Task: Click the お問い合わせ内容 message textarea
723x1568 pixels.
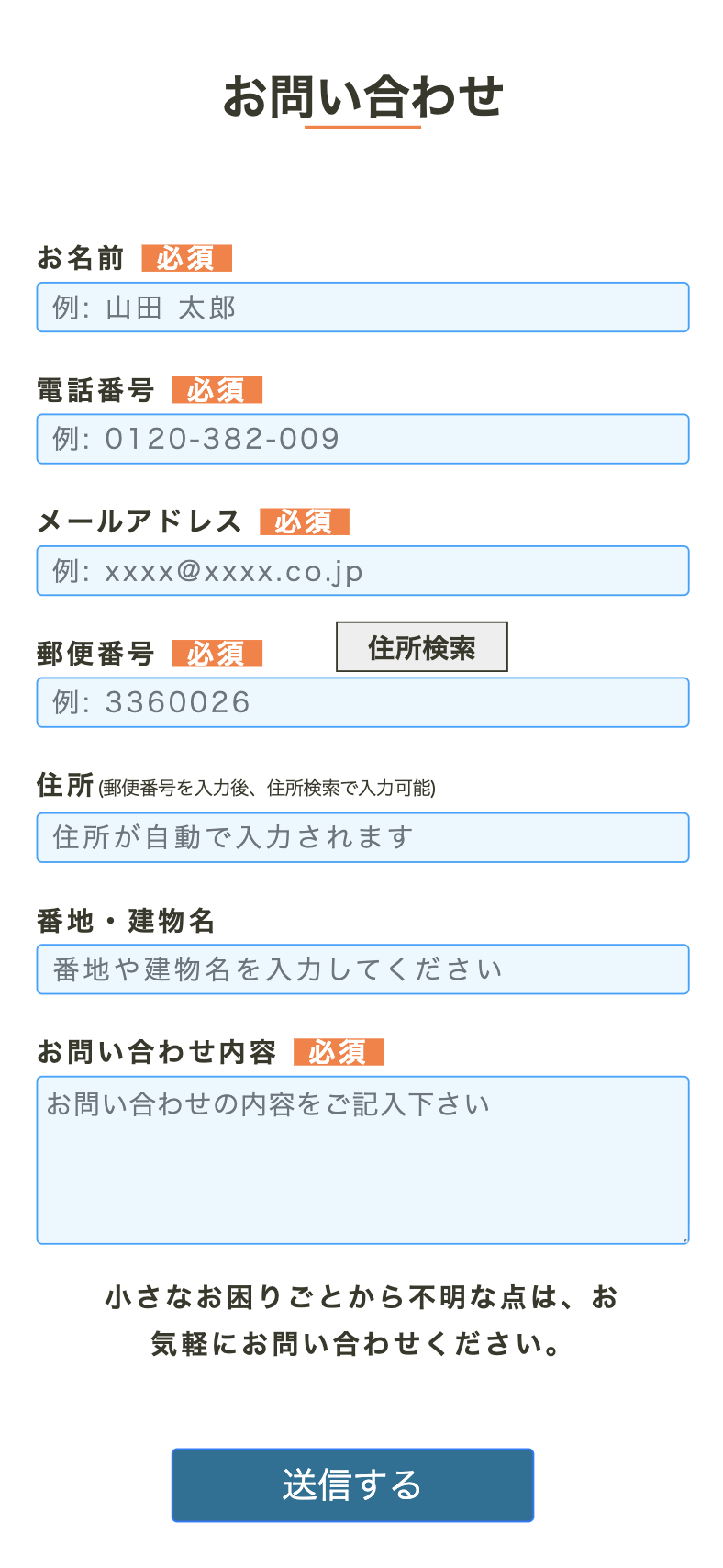Action: (x=362, y=1157)
